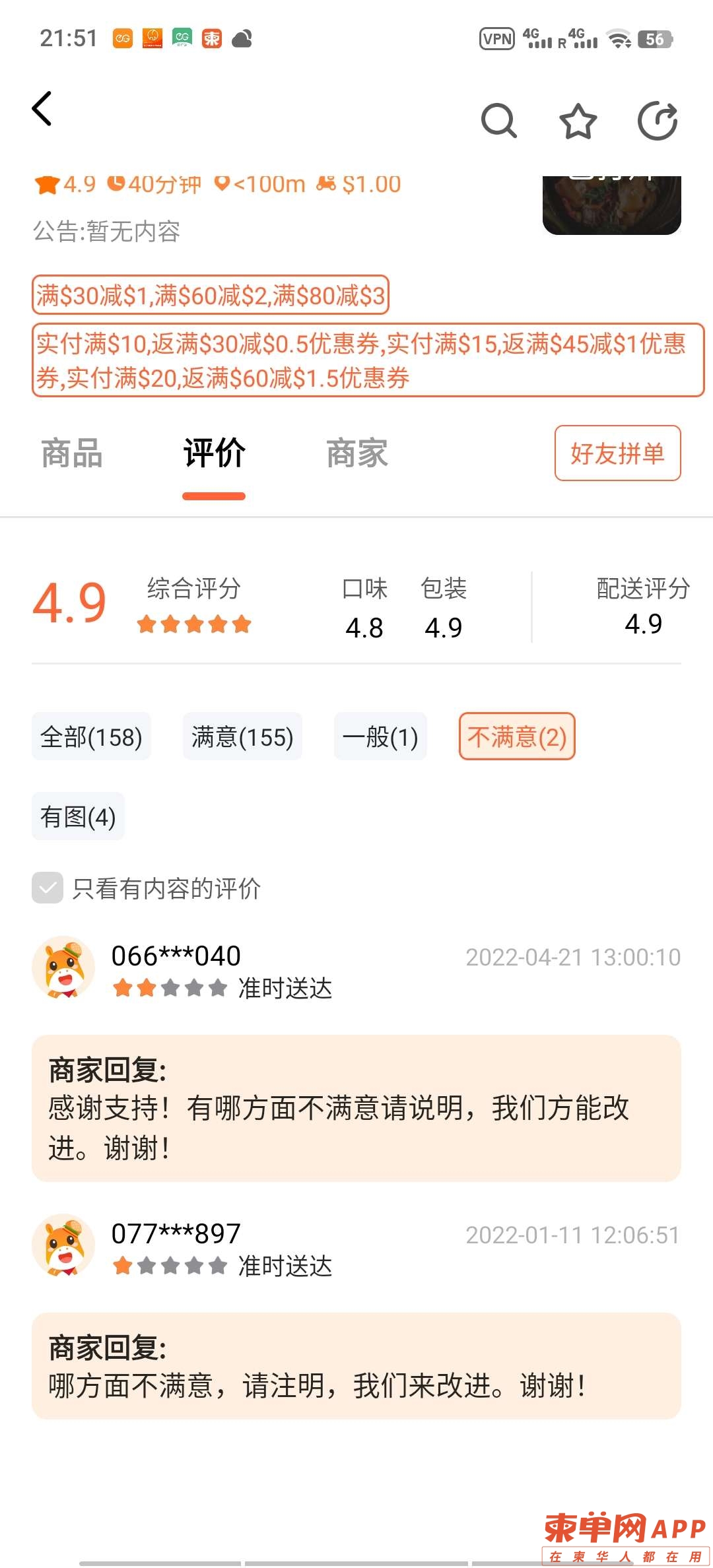Go back to the previous screen
Viewport: 713px width, 1568px height.
click(42, 110)
